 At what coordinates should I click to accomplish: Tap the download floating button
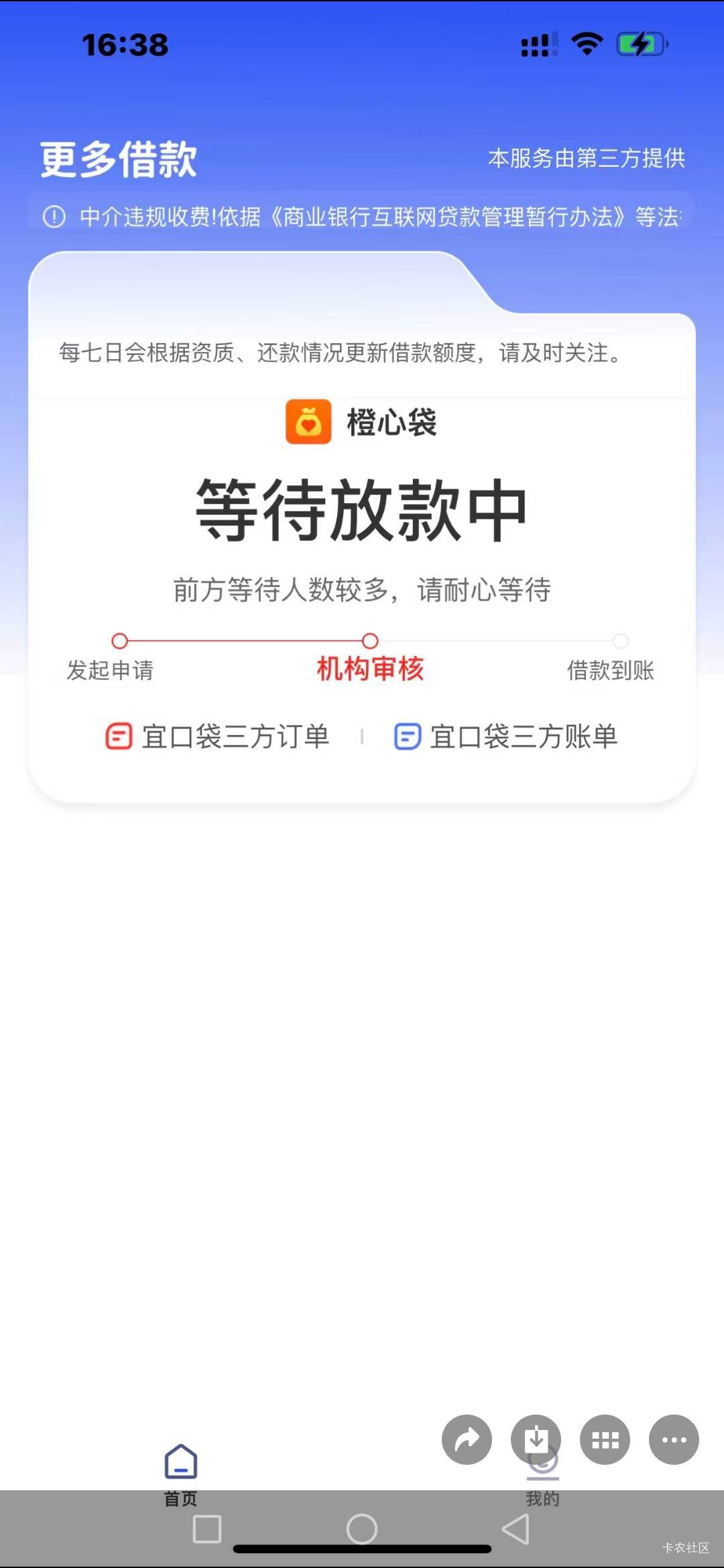coord(536,1439)
